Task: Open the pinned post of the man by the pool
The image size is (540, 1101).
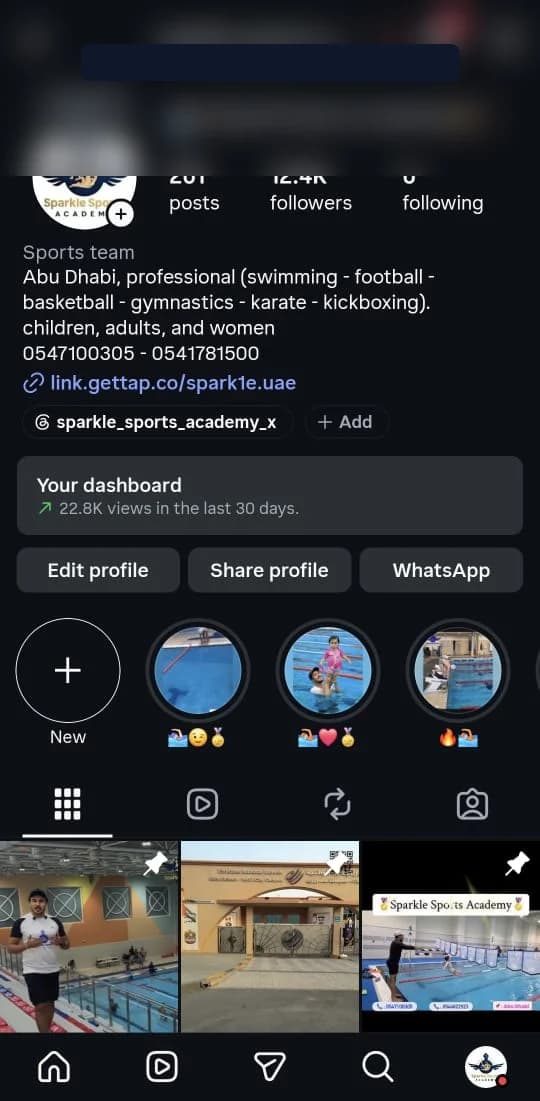Action: (89, 937)
